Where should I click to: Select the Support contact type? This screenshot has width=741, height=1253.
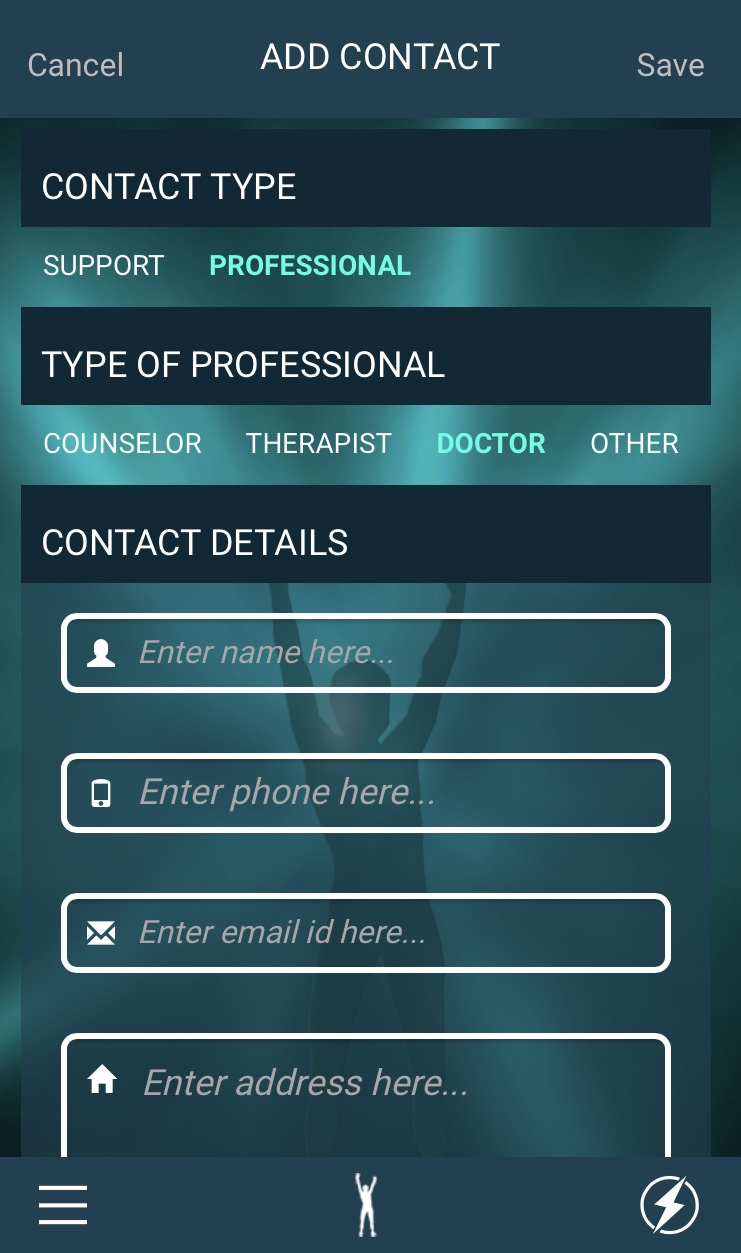pyautogui.click(x=104, y=265)
